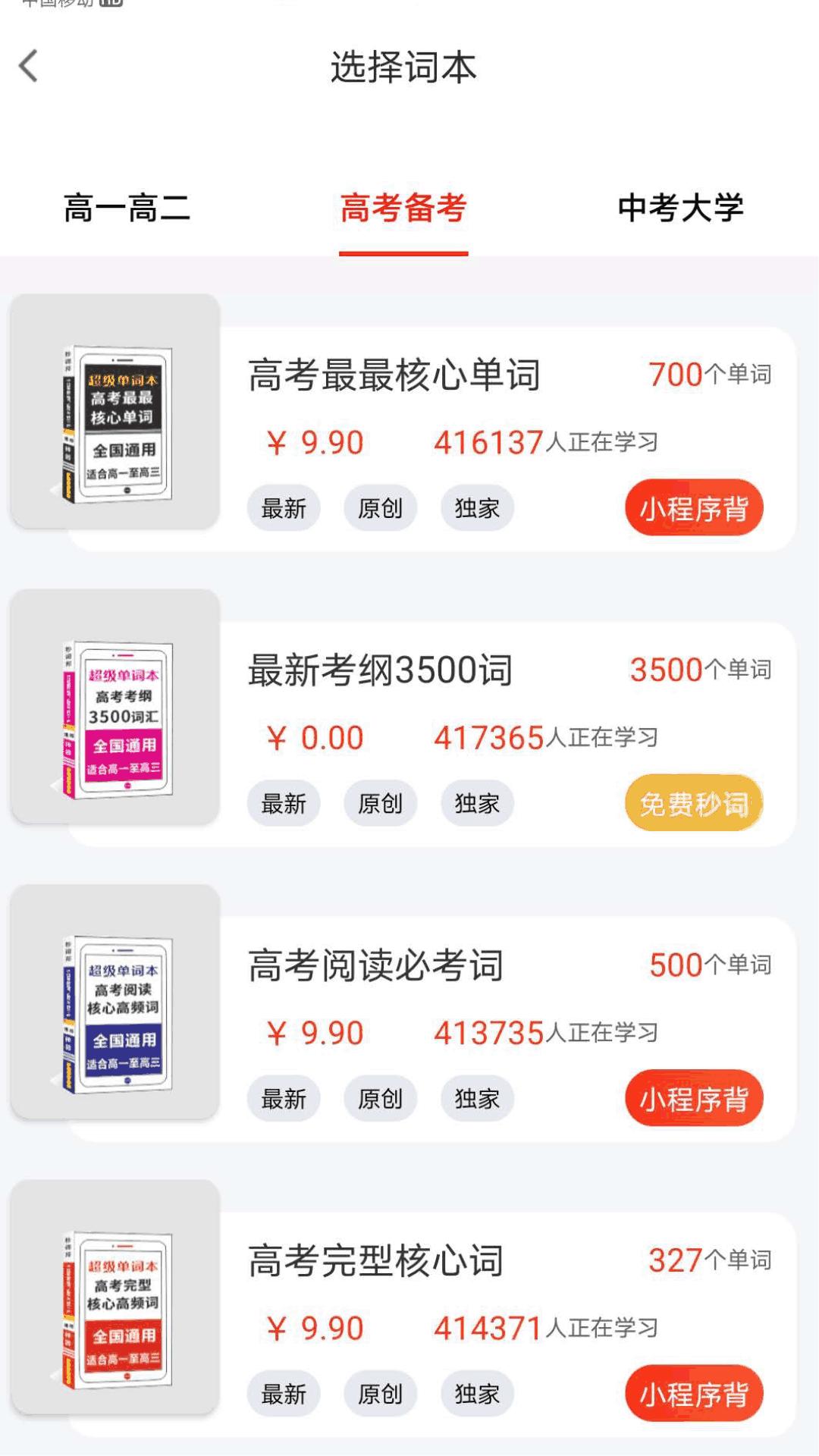The width and height of the screenshot is (819, 1456).
Task: Open the 高考阅读必考词 wordbook card
Action: pos(403,1015)
